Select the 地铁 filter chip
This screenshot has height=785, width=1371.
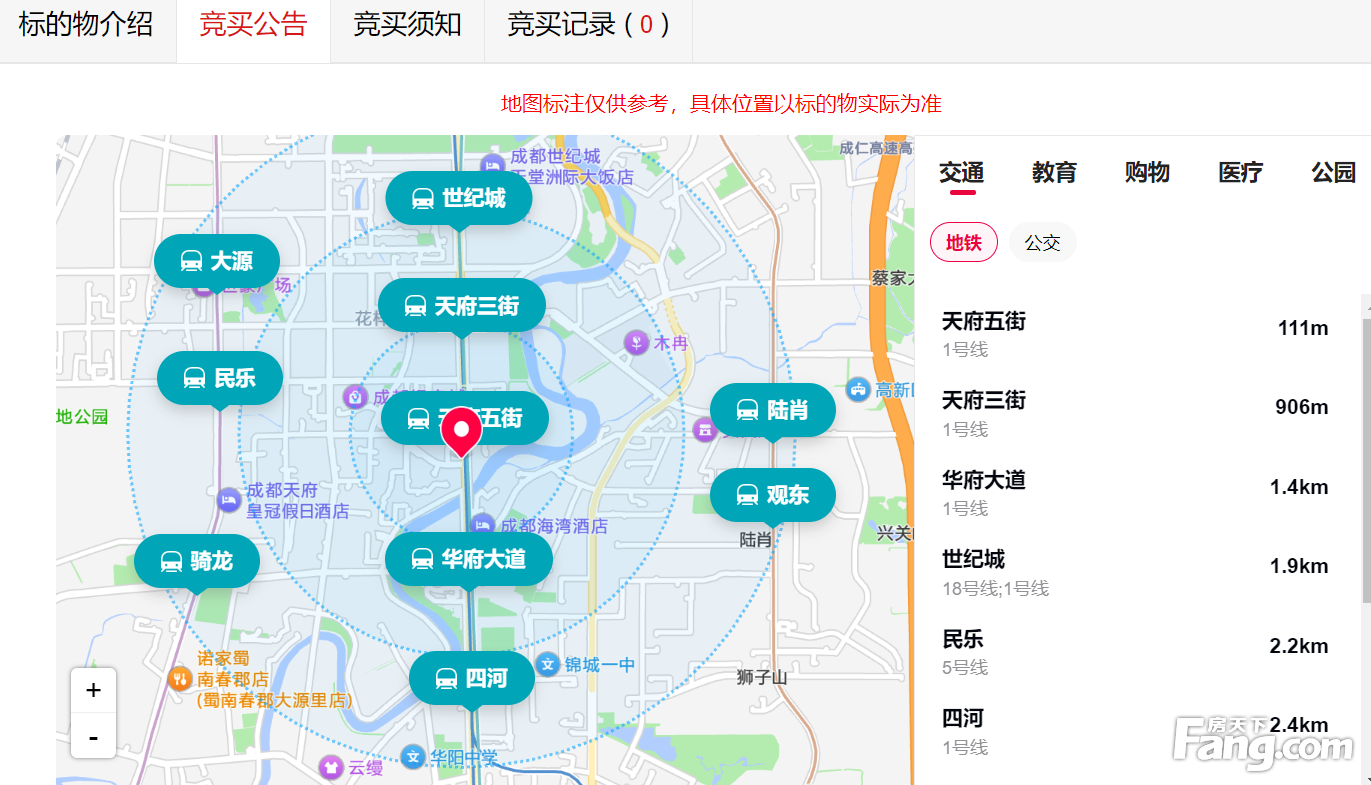point(964,242)
